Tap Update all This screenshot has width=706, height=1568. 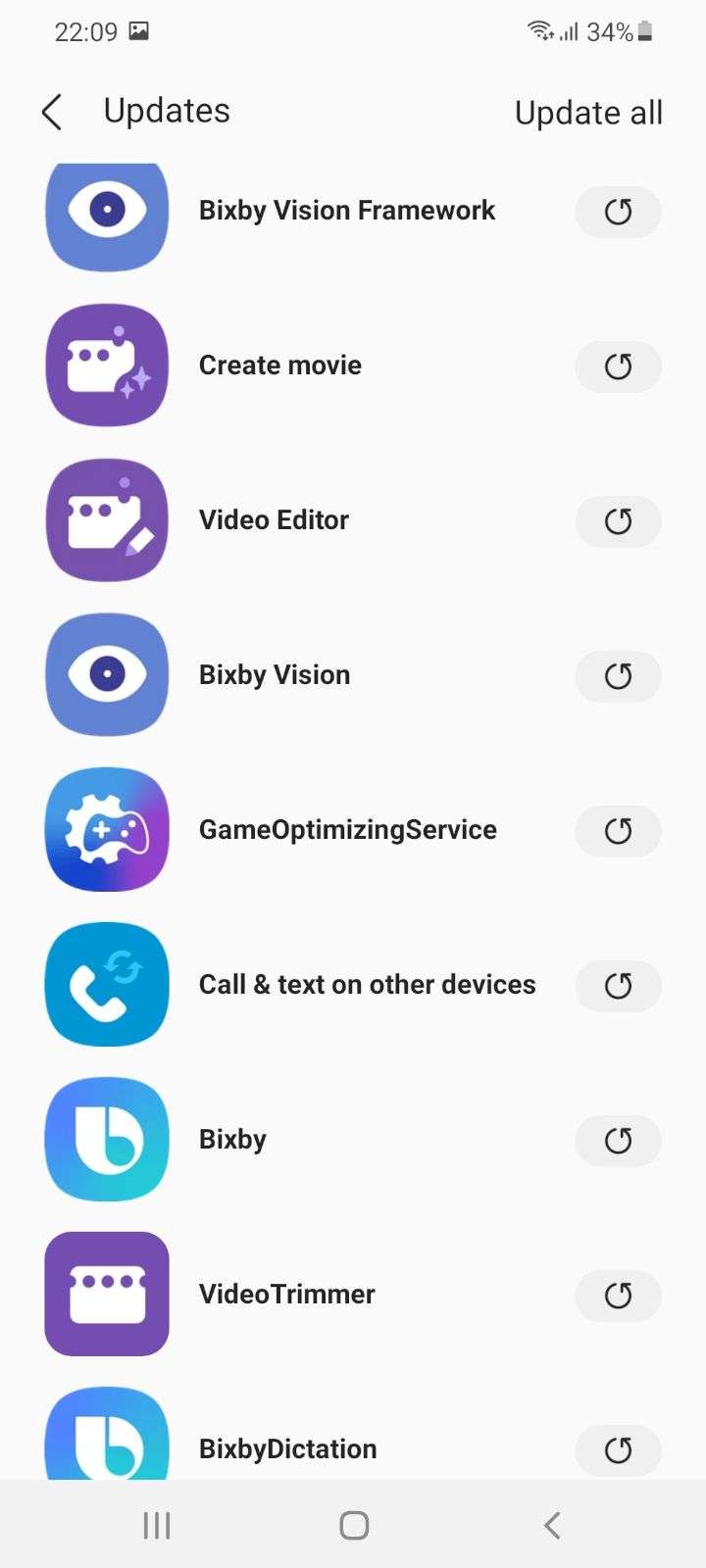(x=588, y=113)
